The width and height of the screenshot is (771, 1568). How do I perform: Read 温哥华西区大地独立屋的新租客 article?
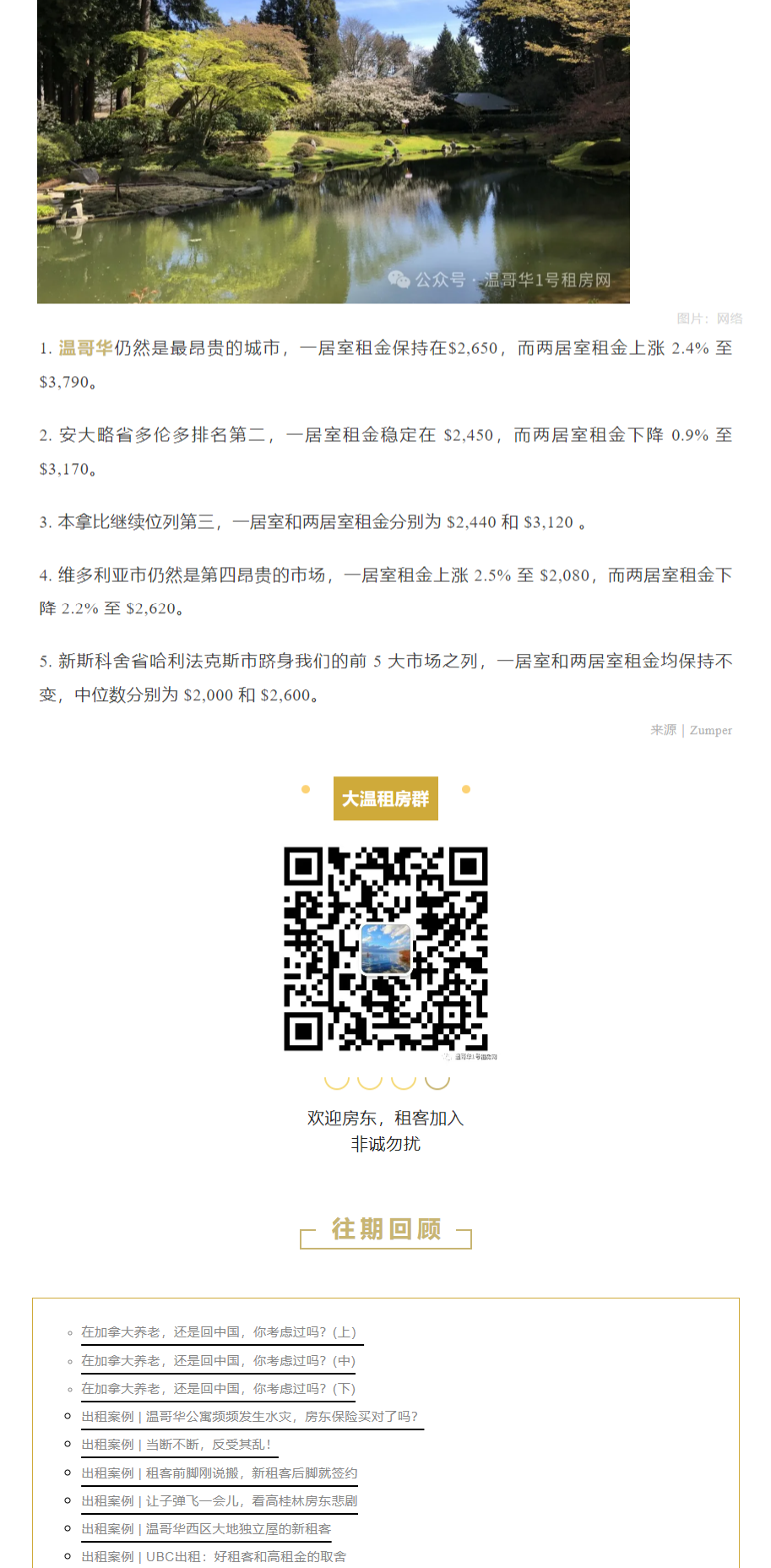pyautogui.click(x=206, y=1529)
